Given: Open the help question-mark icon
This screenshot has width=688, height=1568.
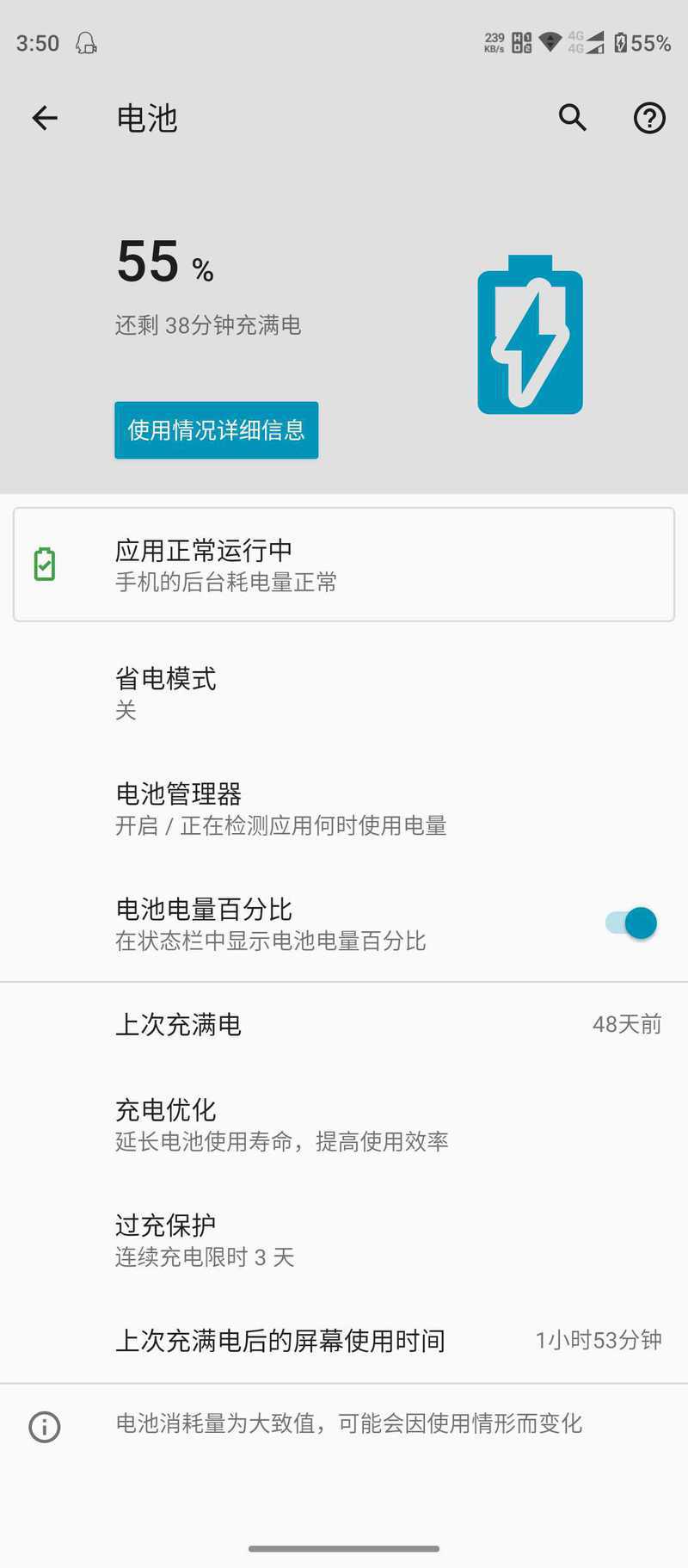Looking at the screenshot, I should [649, 118].
